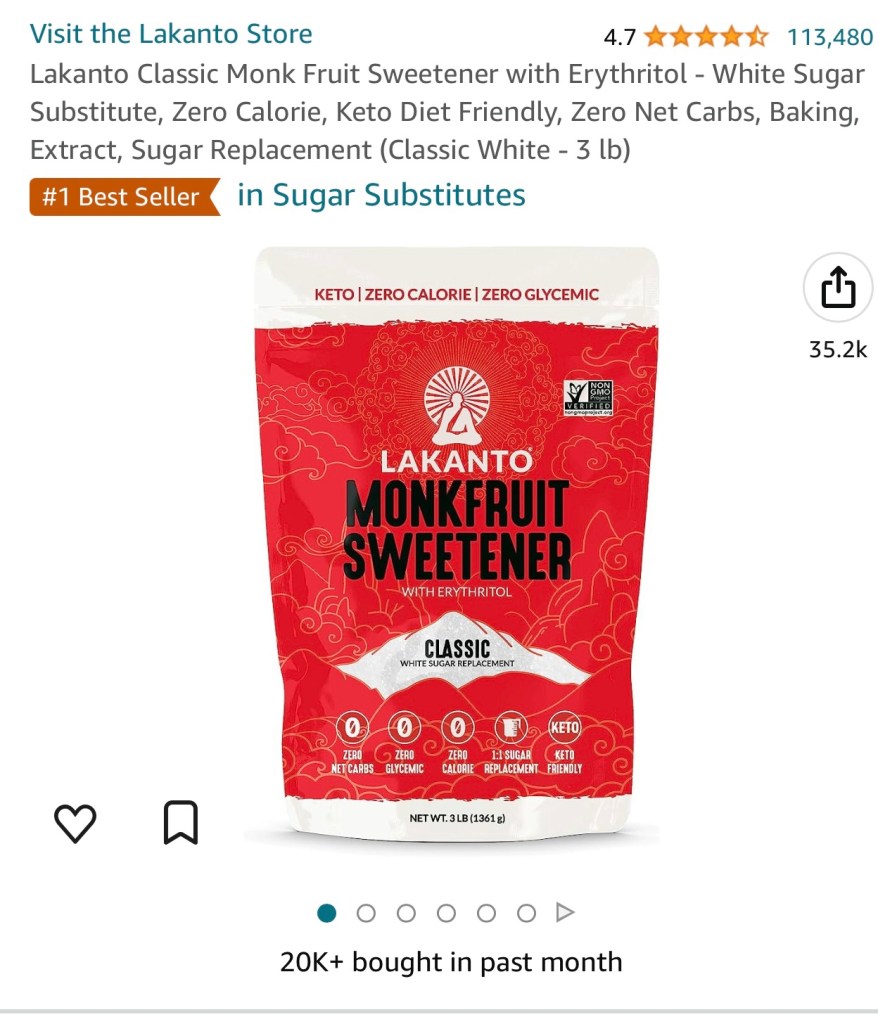
Task: Open Sugar Substitutes best seller category
Action: [x=381, y=195]
